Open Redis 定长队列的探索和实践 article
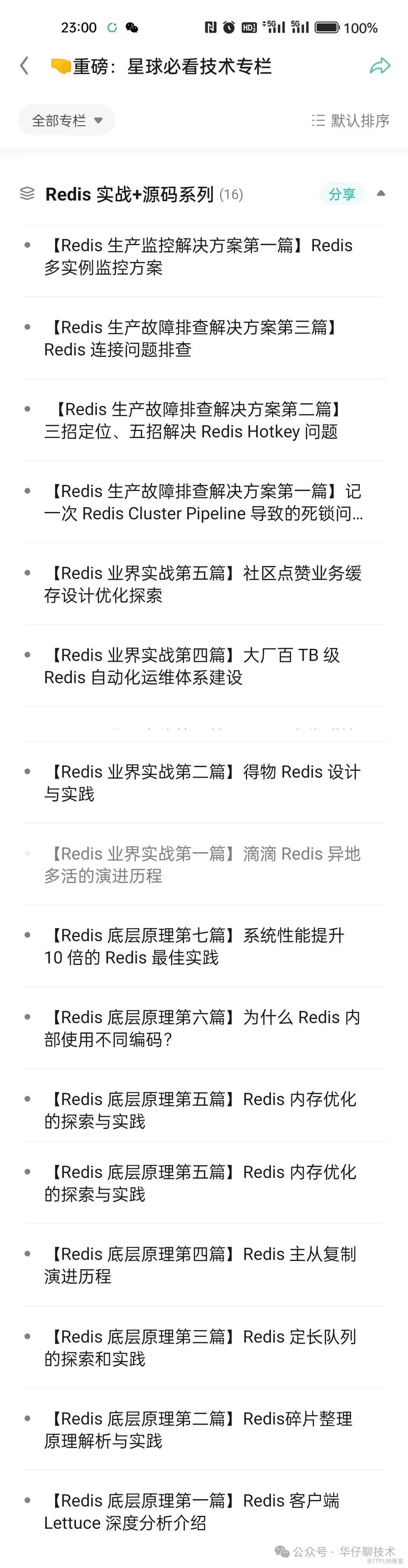Viewport: 408px width, 1568px height. pyautogui.click(x=201, y=1348)
